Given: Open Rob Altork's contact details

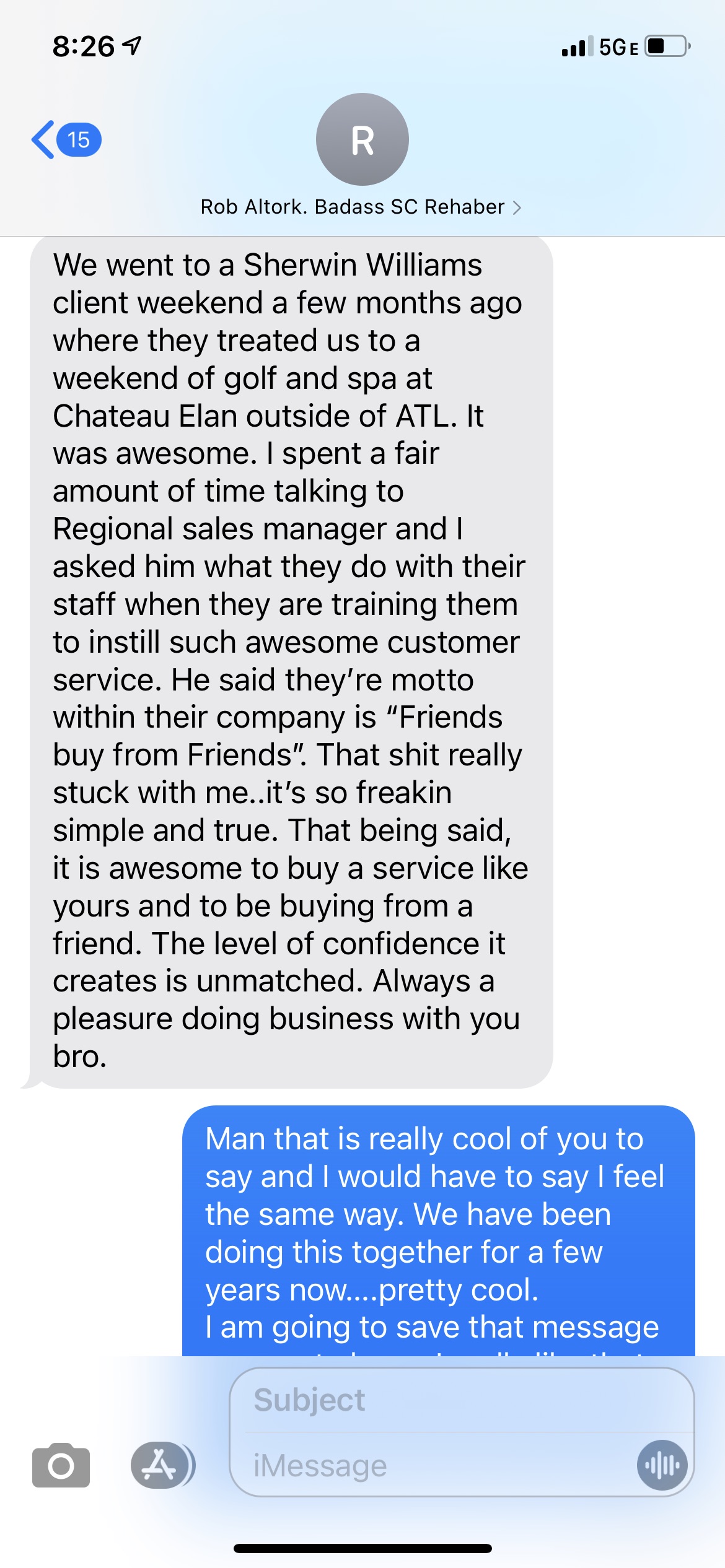Looking at the screenshot, I should point(361,207).
